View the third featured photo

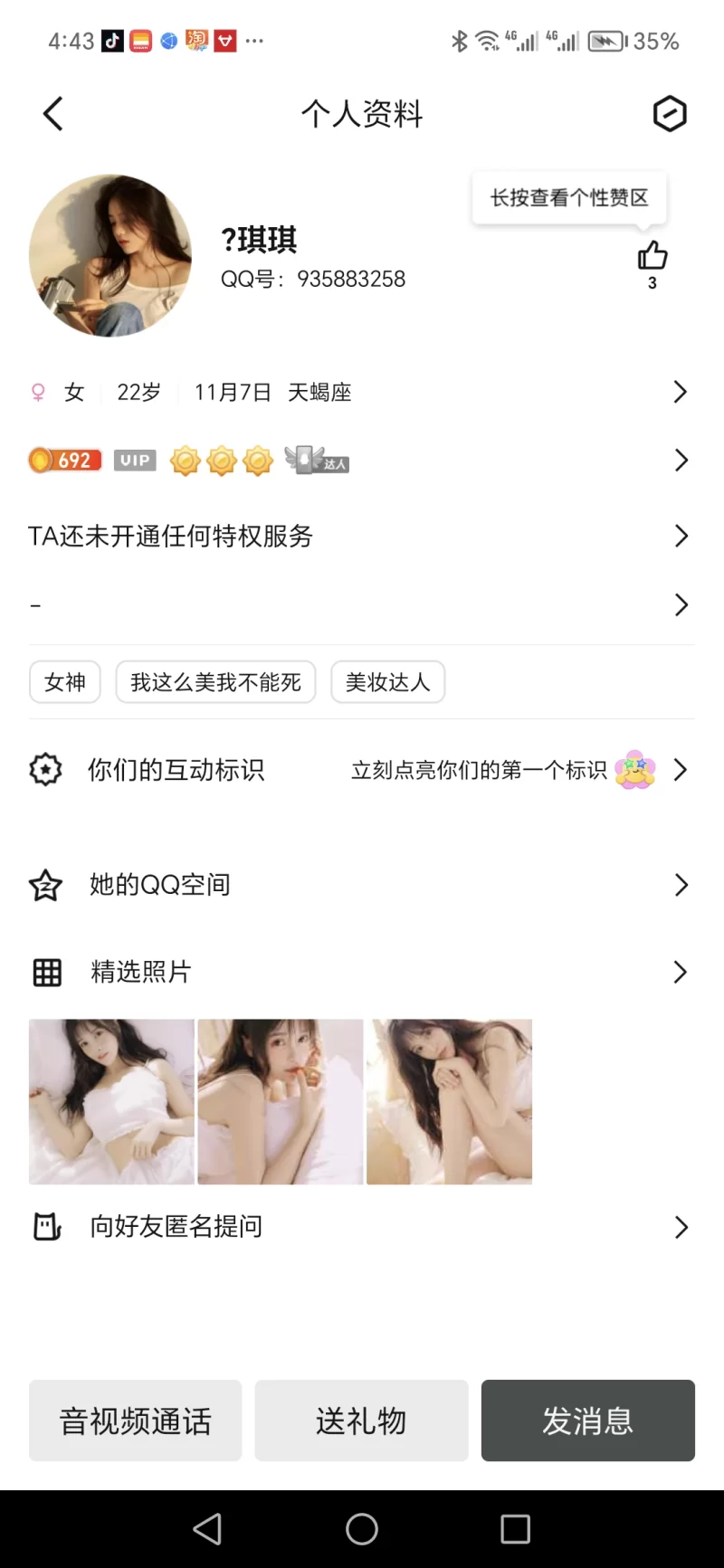pos(449,1102)
